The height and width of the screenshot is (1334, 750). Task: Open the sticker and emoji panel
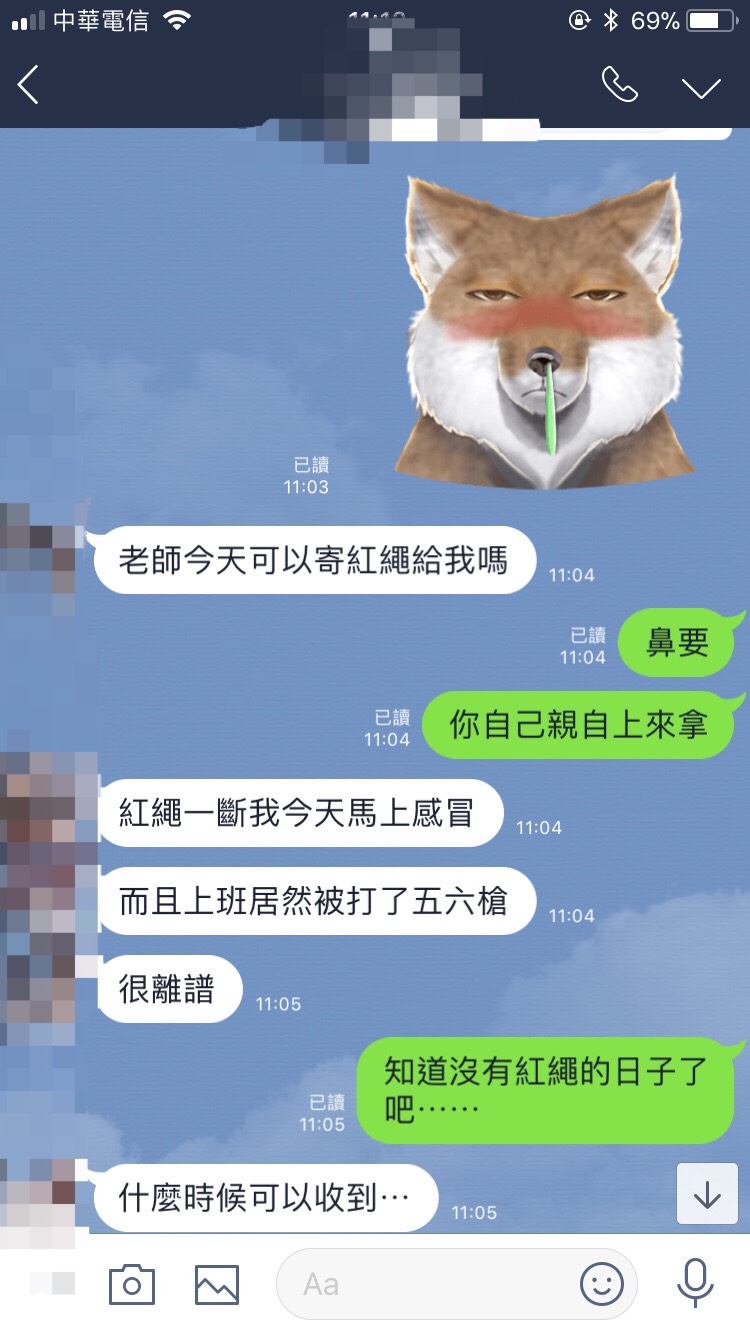602,1284
